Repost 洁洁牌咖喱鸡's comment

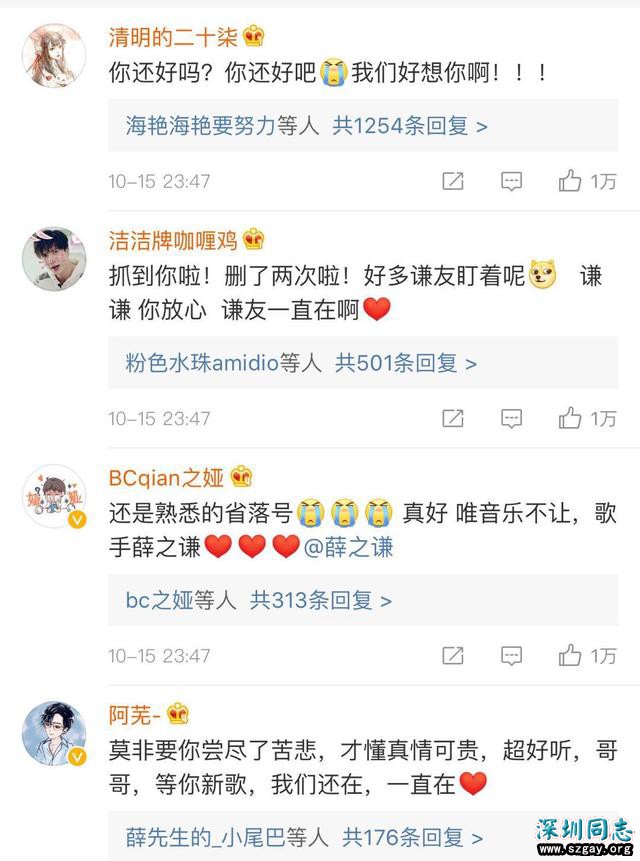tap(453, 418)
